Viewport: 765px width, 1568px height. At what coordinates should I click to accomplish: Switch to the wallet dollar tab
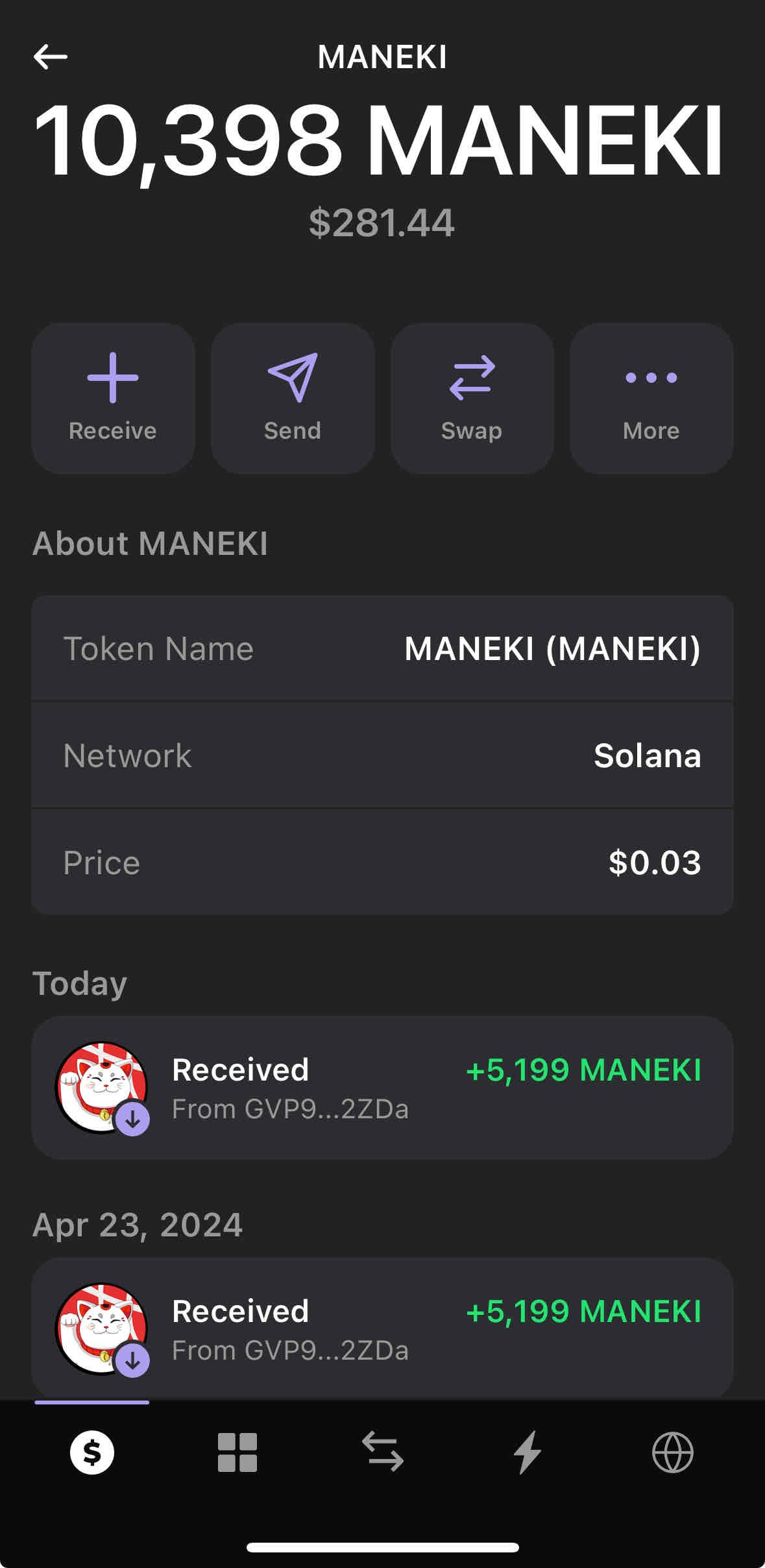(x=92, y=1452)
